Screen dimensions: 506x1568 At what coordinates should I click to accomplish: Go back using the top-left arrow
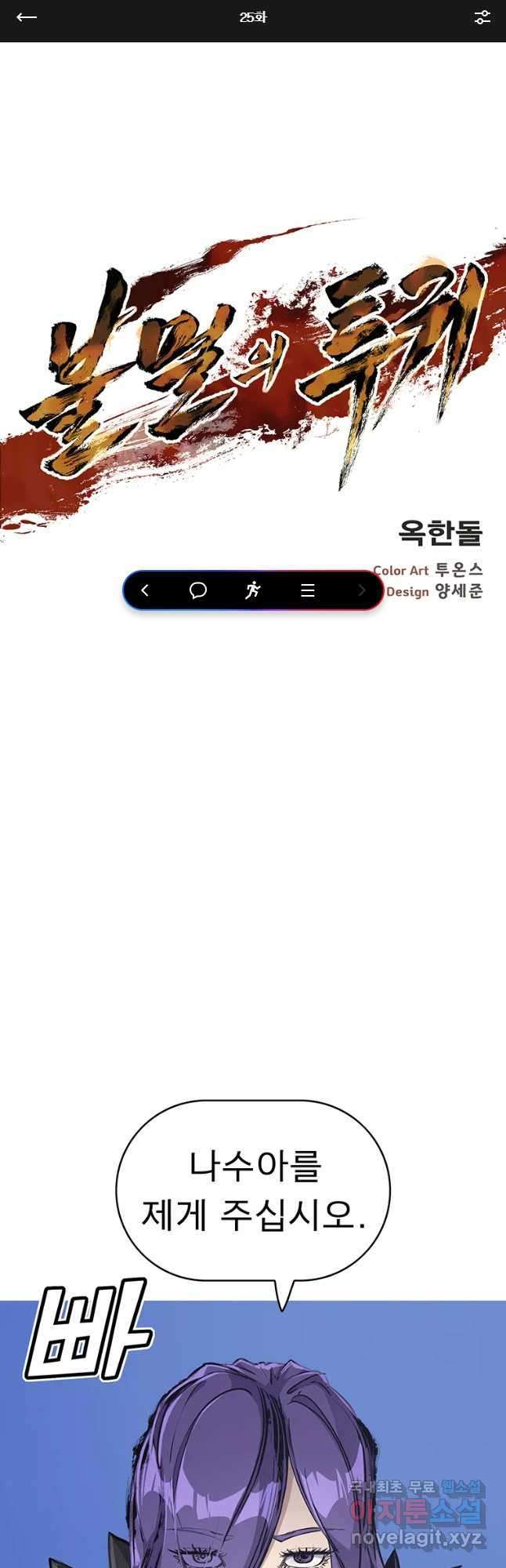click(27, 17)
